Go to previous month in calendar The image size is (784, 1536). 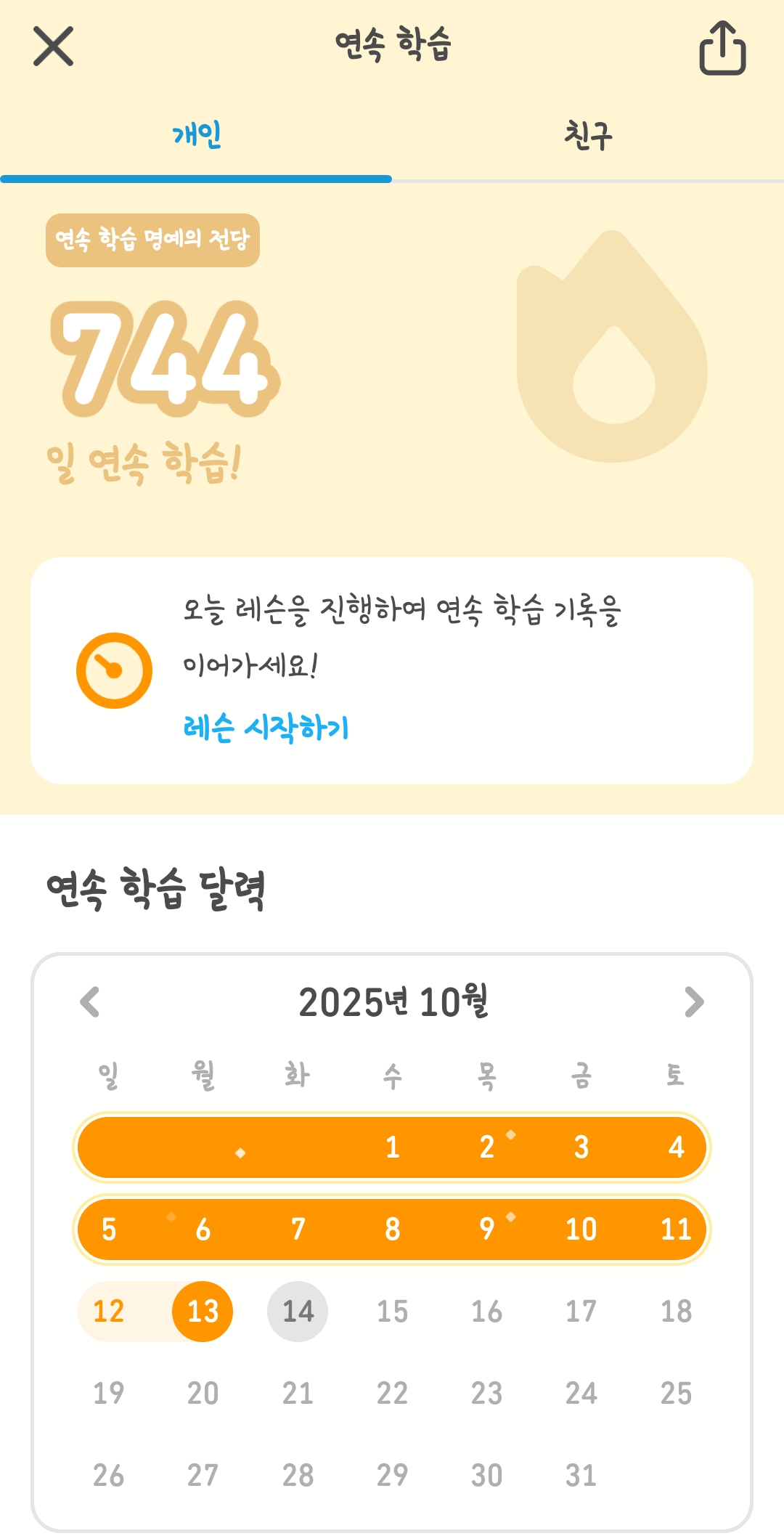point(90,1002)
